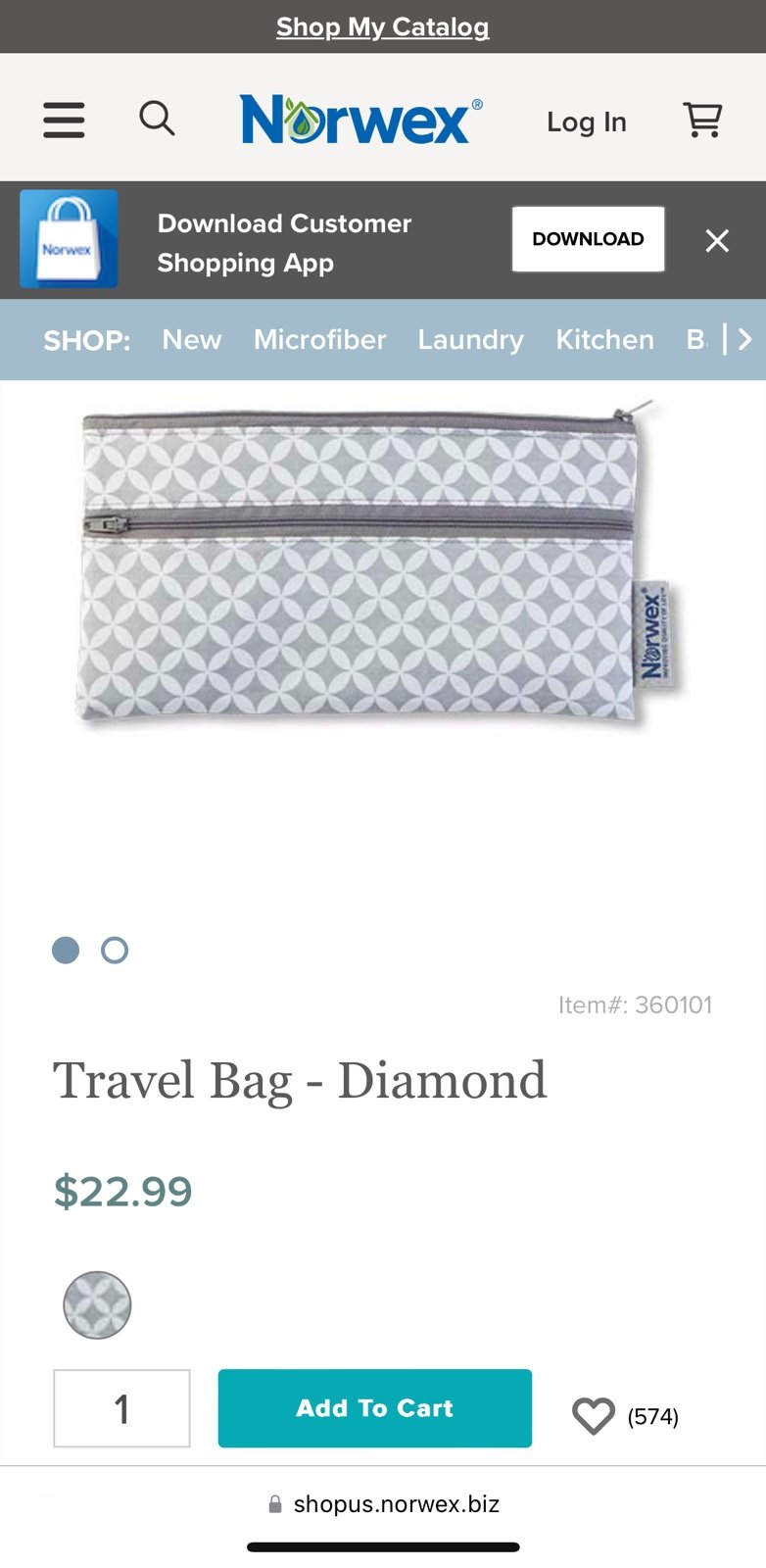
Task: Select the diamond pattern swatch
Action: point(97,1305)
